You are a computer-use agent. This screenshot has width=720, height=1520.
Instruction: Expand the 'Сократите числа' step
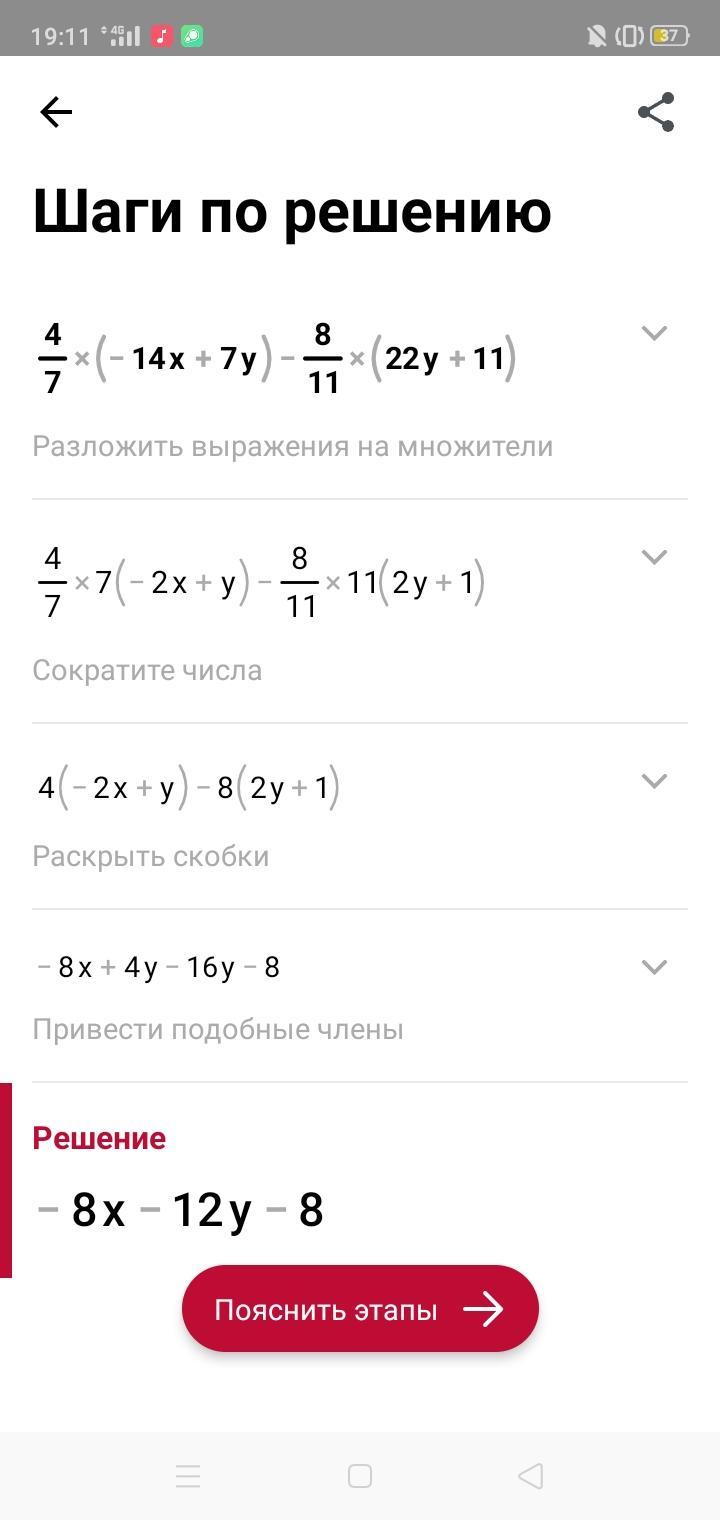[654, 557]
